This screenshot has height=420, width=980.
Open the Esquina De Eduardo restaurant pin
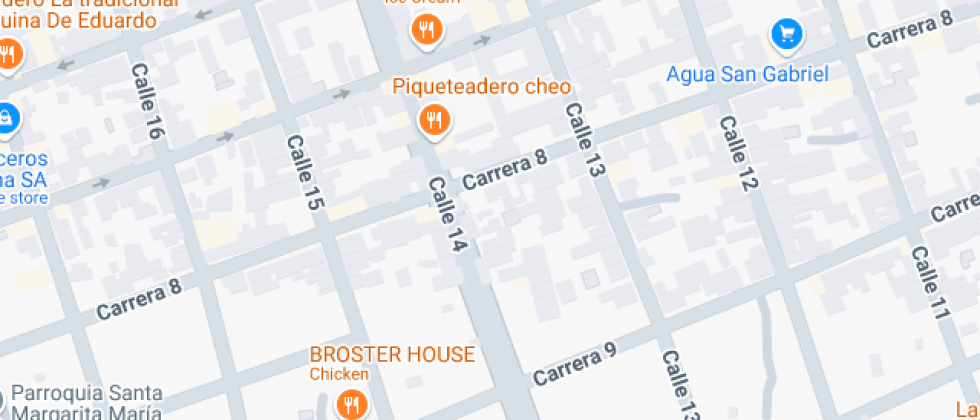click(x=9, y=53)
